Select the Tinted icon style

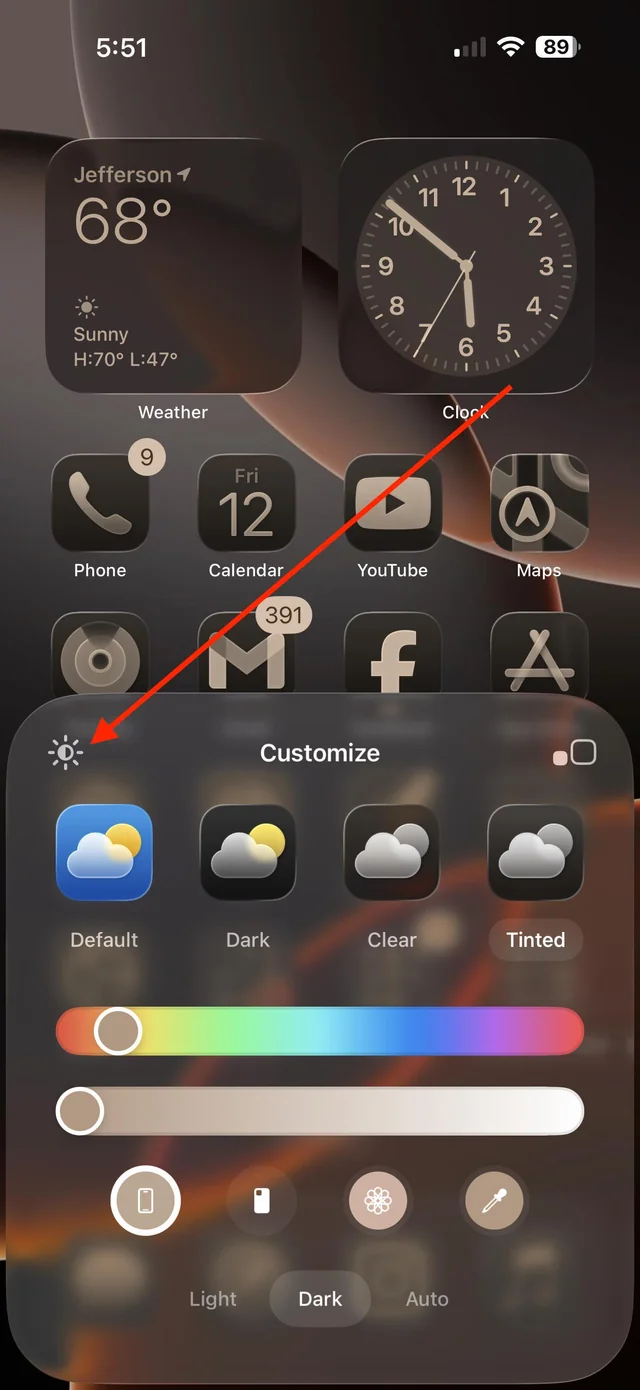[x=536, y=853]
